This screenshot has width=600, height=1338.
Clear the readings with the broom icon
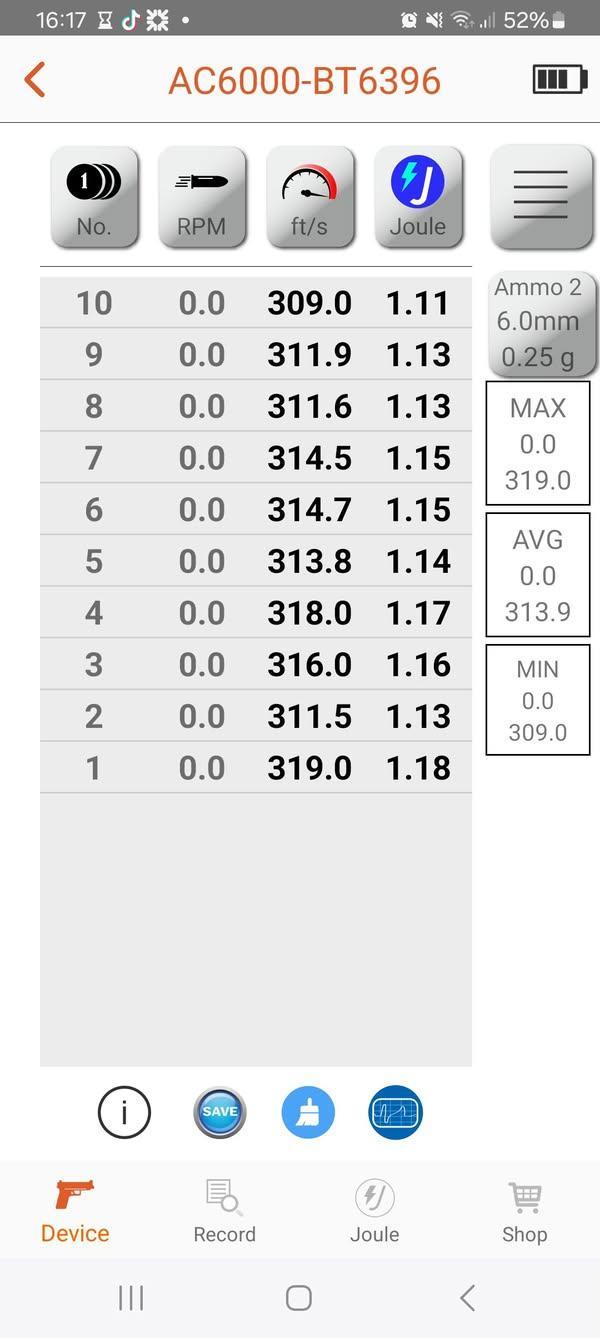point(308,1112)
